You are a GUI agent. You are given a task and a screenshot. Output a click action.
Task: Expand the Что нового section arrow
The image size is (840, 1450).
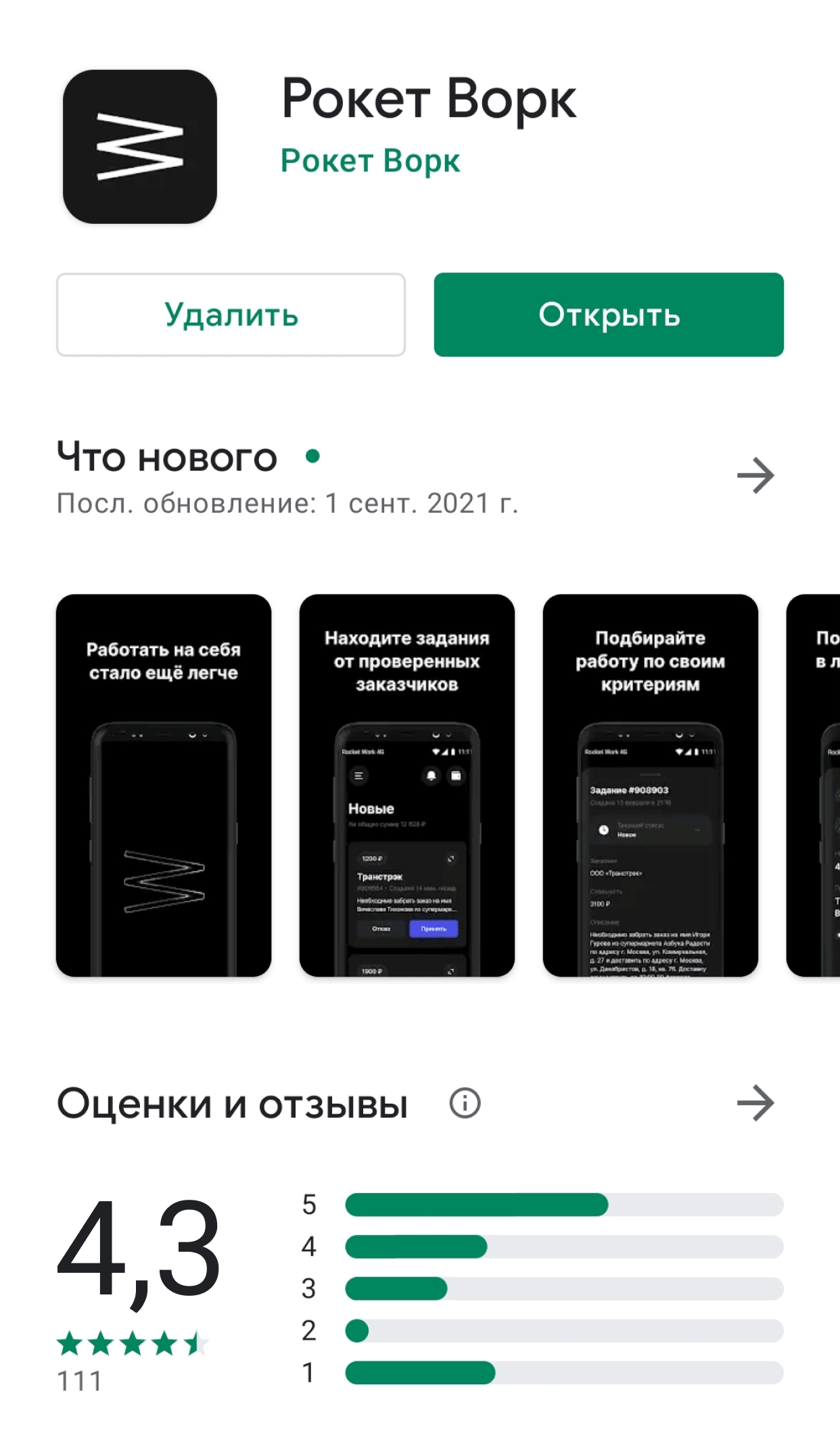click(755, 475)
